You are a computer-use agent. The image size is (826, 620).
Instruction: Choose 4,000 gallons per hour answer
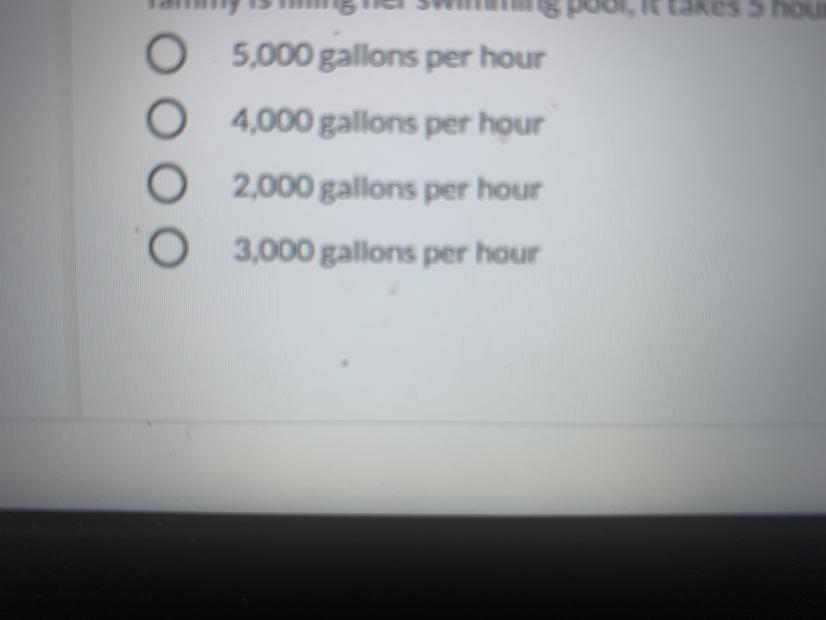[166, 122]
